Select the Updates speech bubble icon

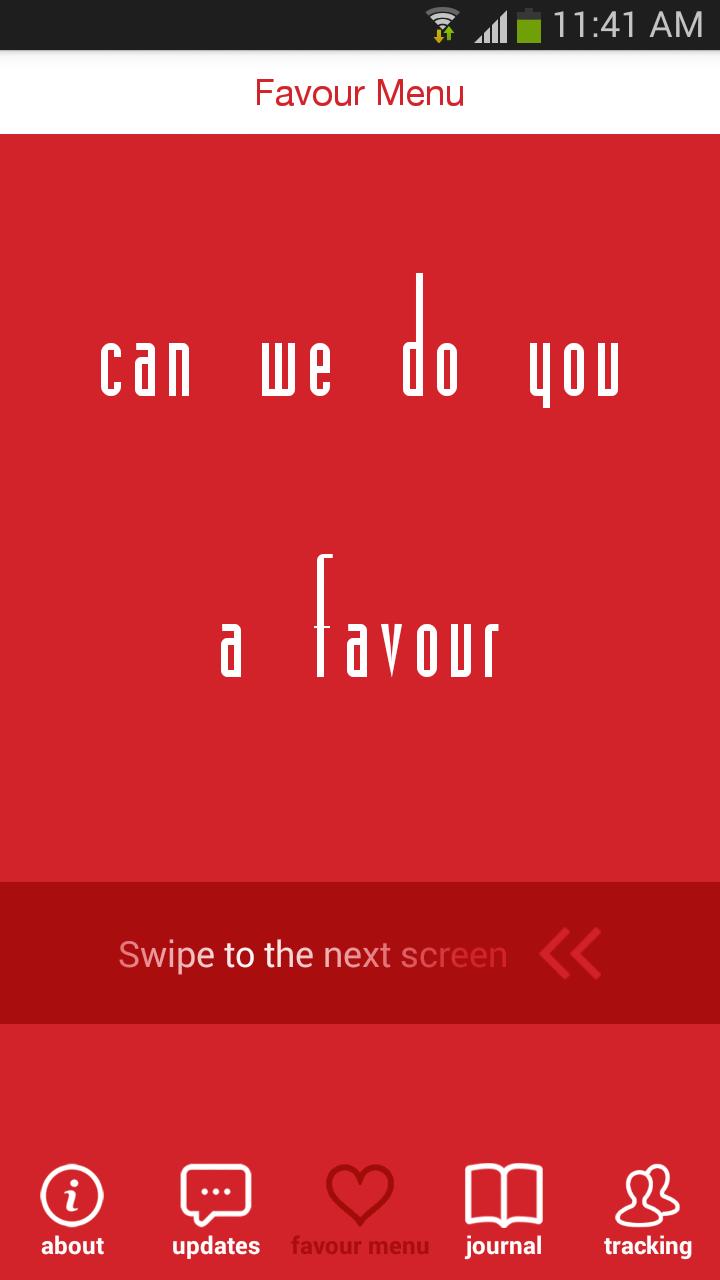[215, 1195]
